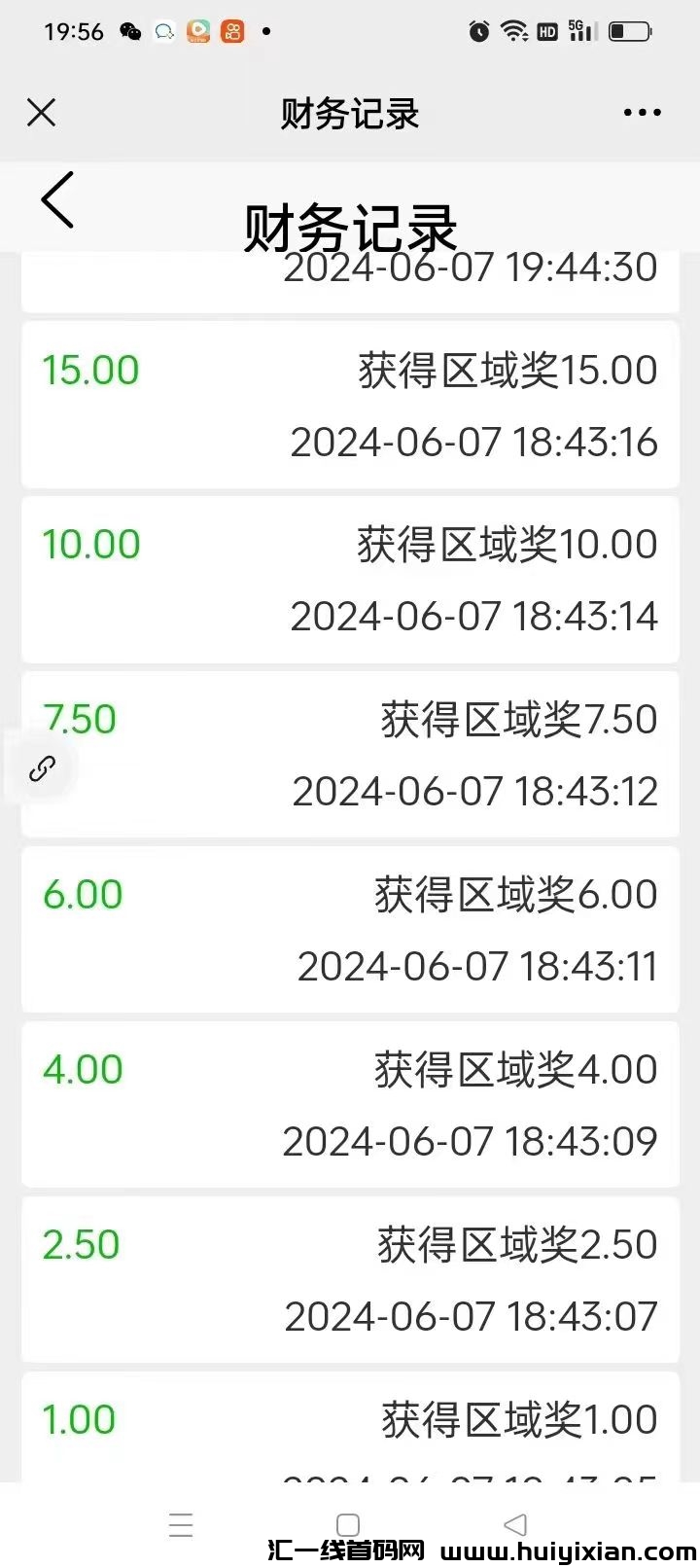Open the three-line menu in bottom navigation
700x1568 pixels.
(x=181, y=1524)
